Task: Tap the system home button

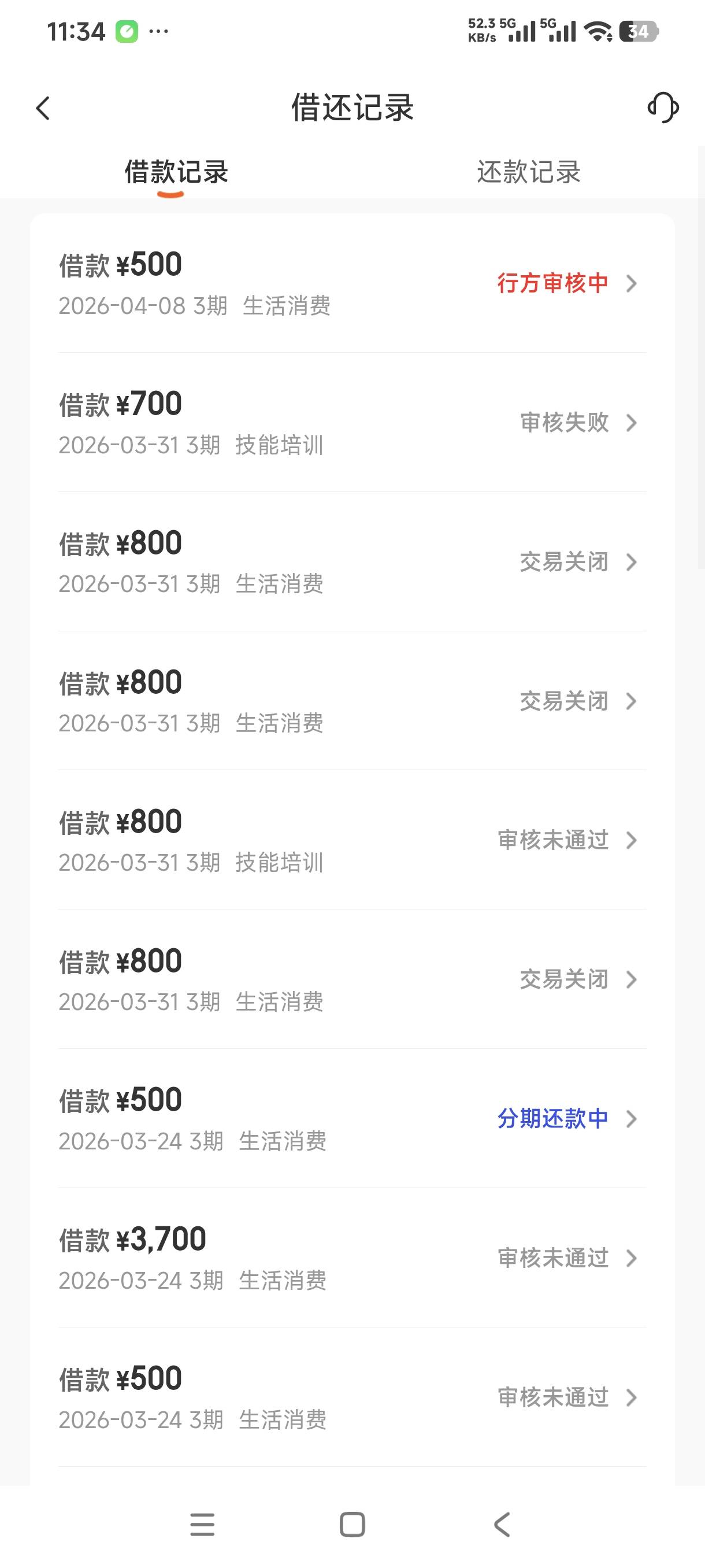Action: (352, 1525)
